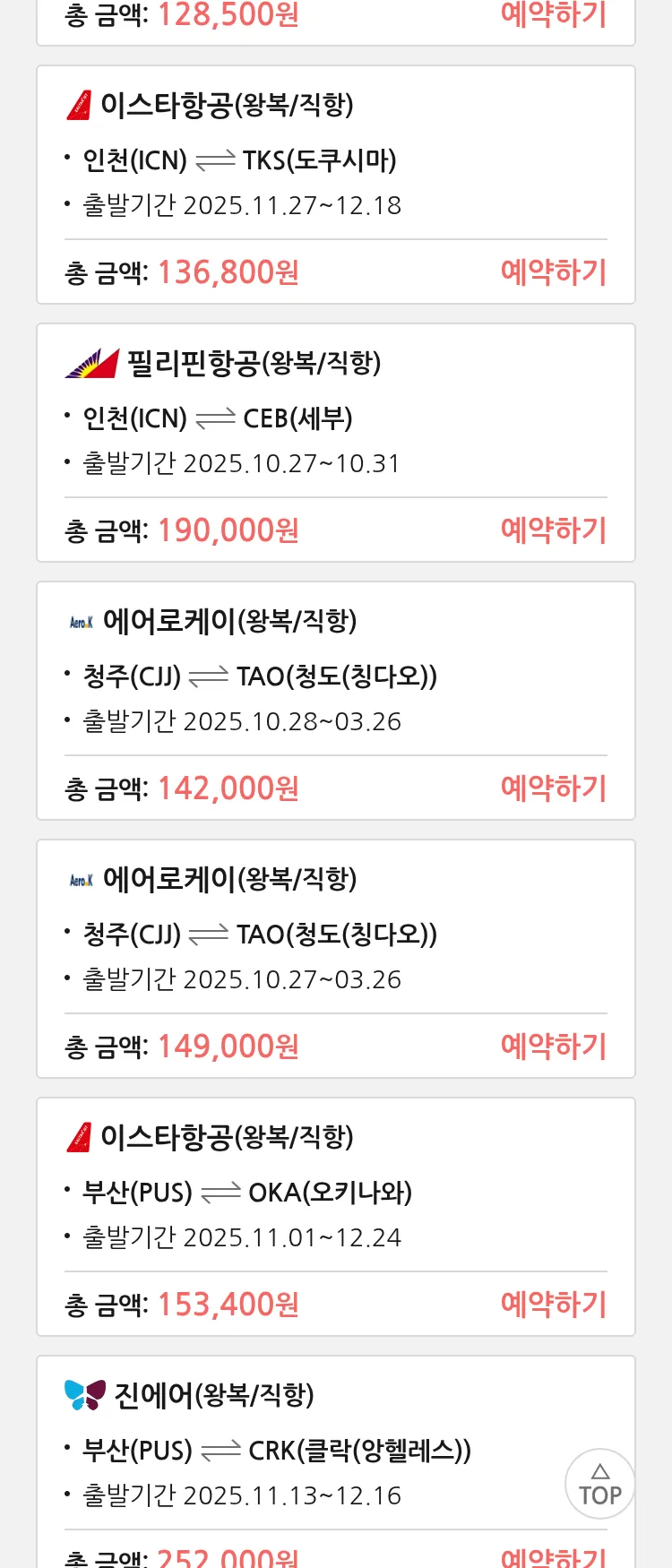Screen dimensions: 672x1568
Task: Reserve the 142,000원 Aero K Qingdao fare
Action: pyautogui.click(x=553, y=788)
